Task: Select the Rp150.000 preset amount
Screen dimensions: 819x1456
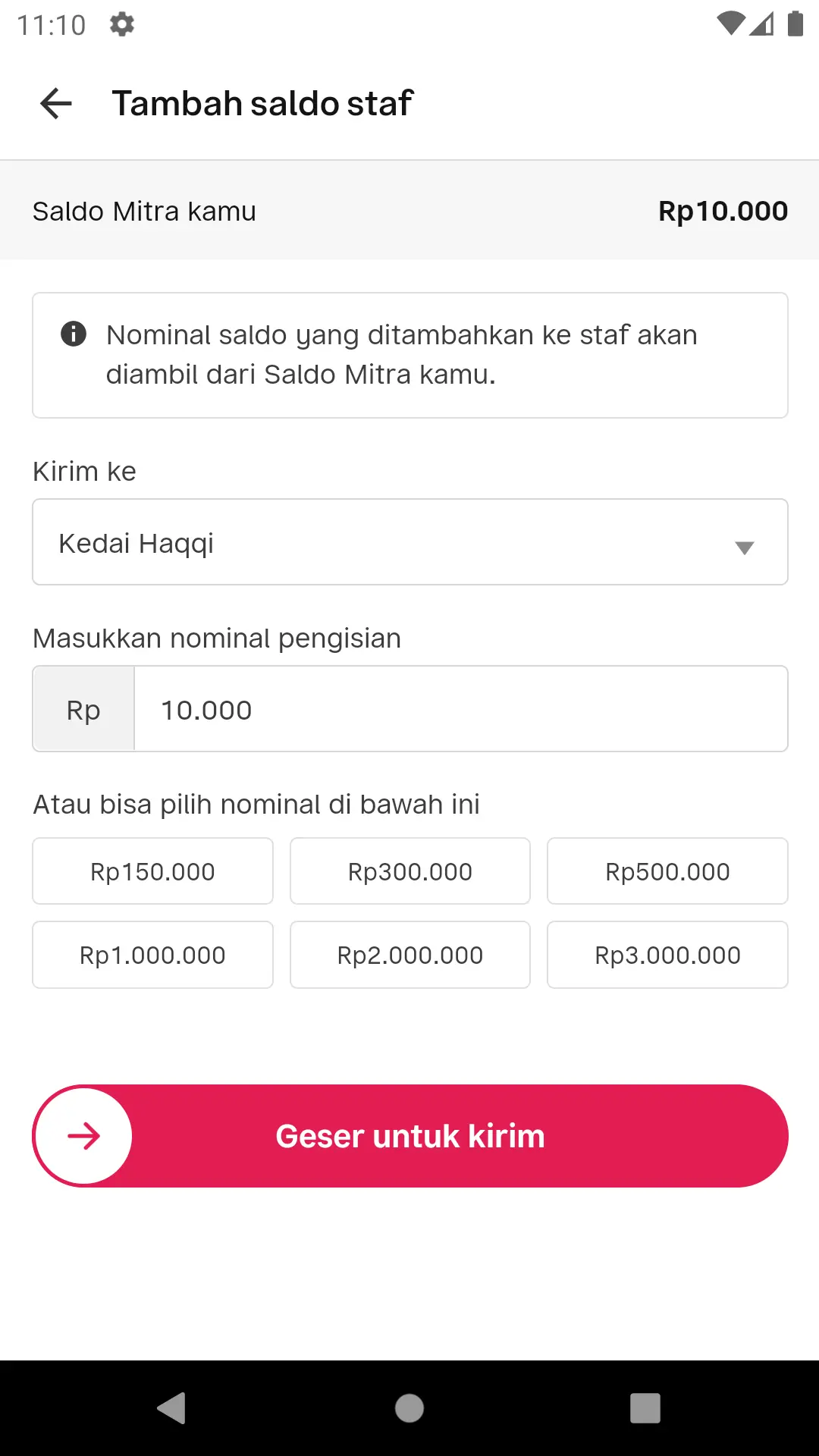Action: pyautogui.click(x=152, y=871)
